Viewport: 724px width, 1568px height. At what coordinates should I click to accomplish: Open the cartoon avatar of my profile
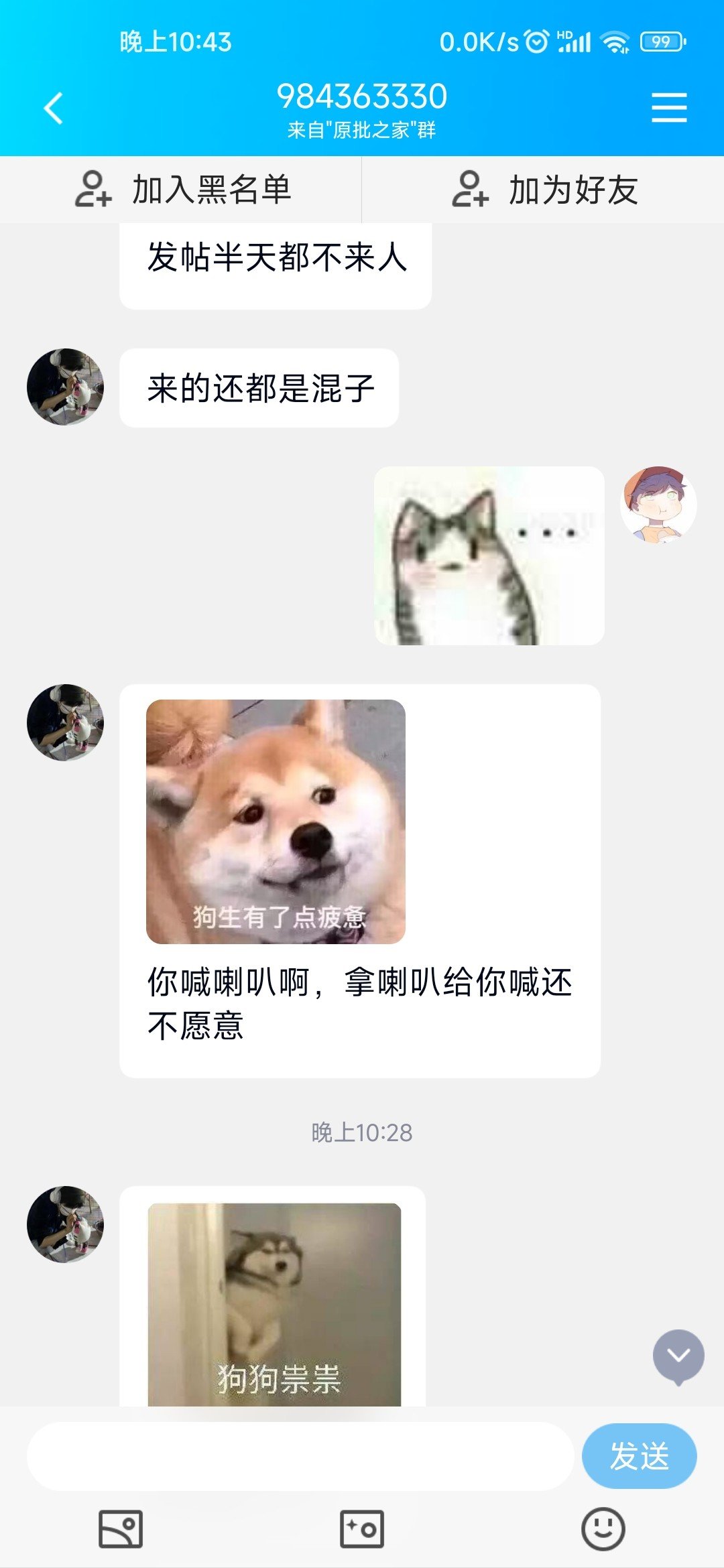click(658, 504)
